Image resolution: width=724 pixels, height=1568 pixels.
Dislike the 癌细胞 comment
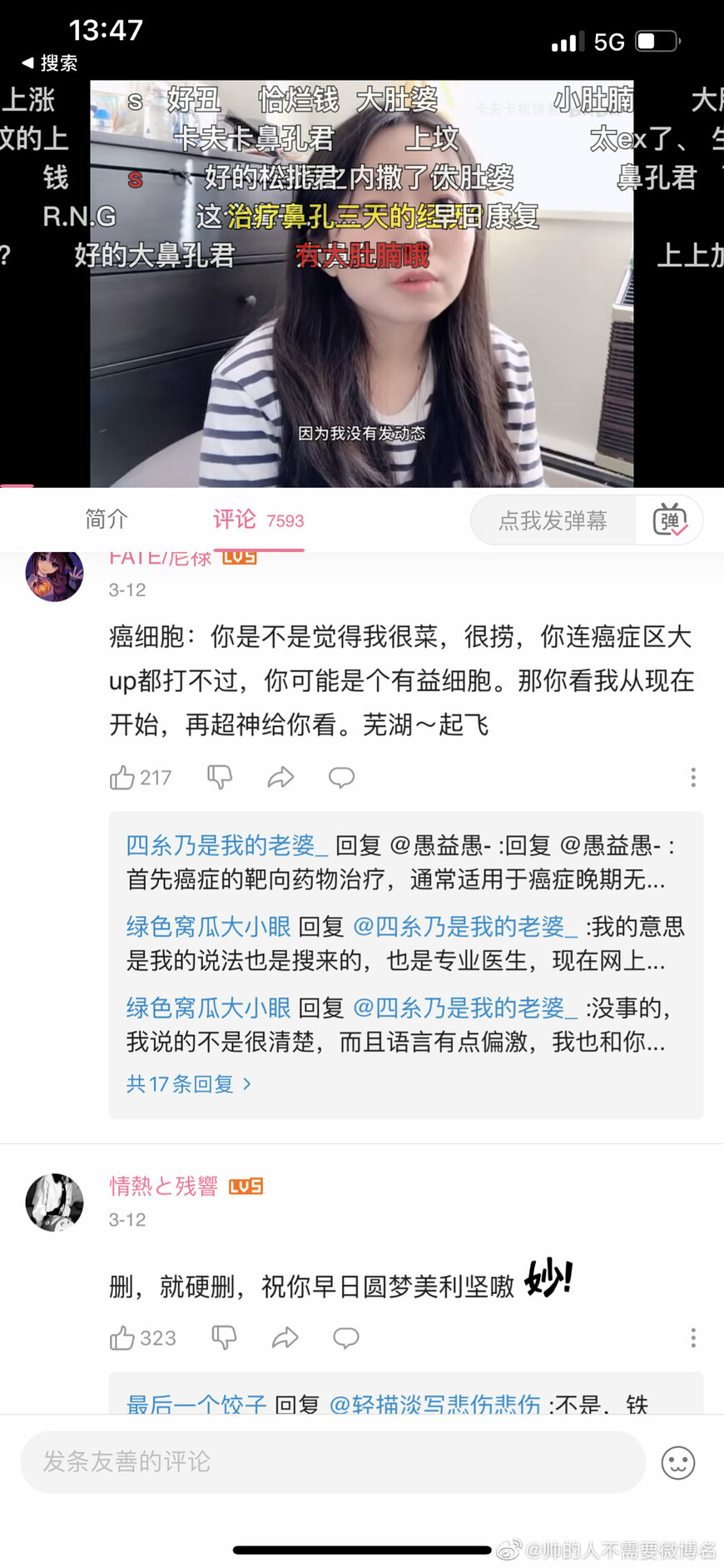(220, 778)
